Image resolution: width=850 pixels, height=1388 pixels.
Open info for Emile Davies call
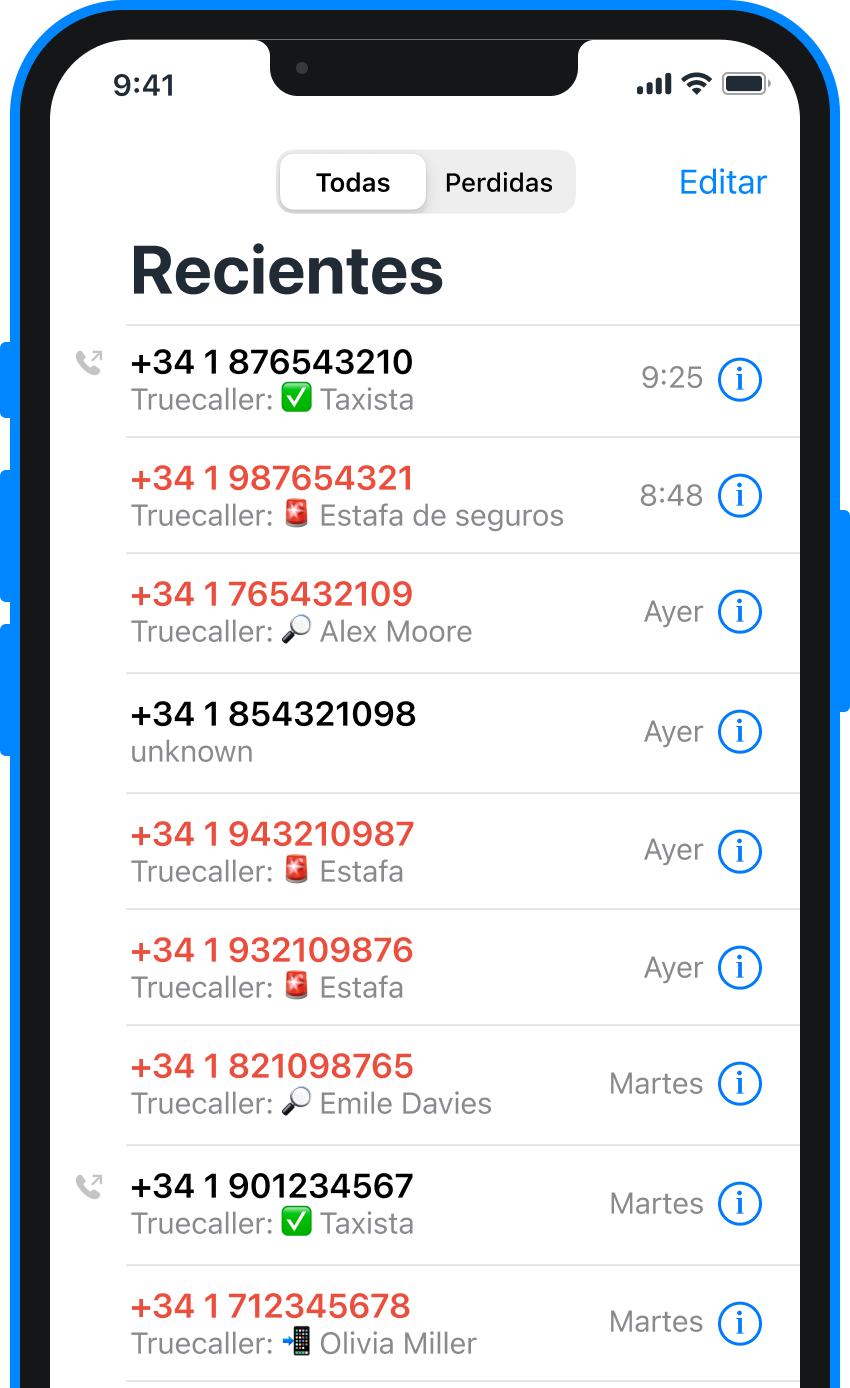coord(740,1083)
